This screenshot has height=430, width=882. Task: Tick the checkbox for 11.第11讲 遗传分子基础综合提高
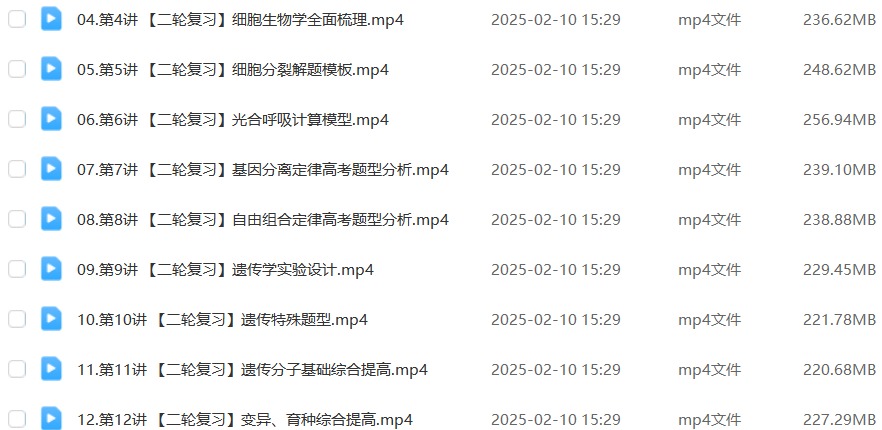click(17, 369)
